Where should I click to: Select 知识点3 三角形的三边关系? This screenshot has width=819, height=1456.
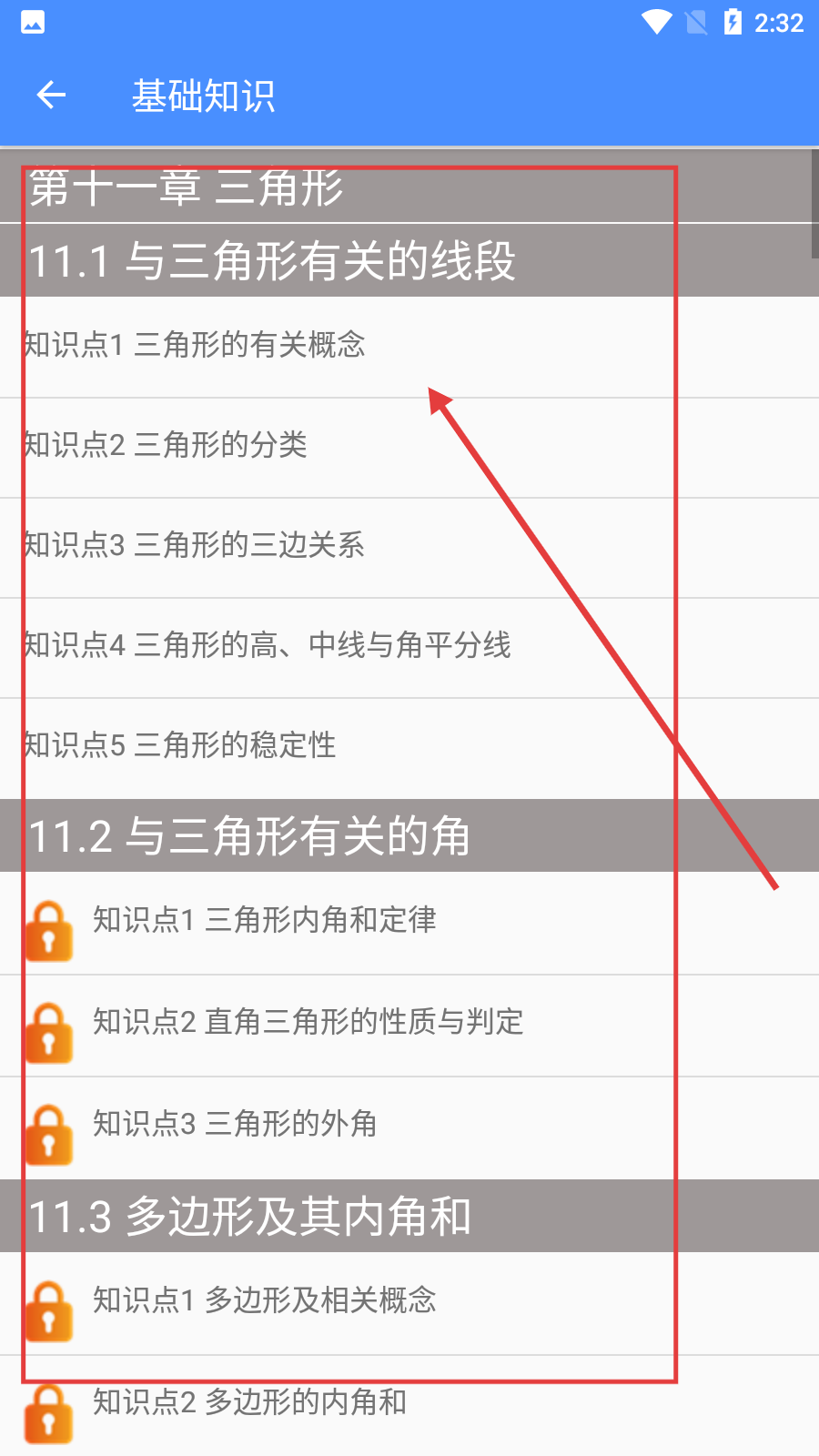(195, 545)
